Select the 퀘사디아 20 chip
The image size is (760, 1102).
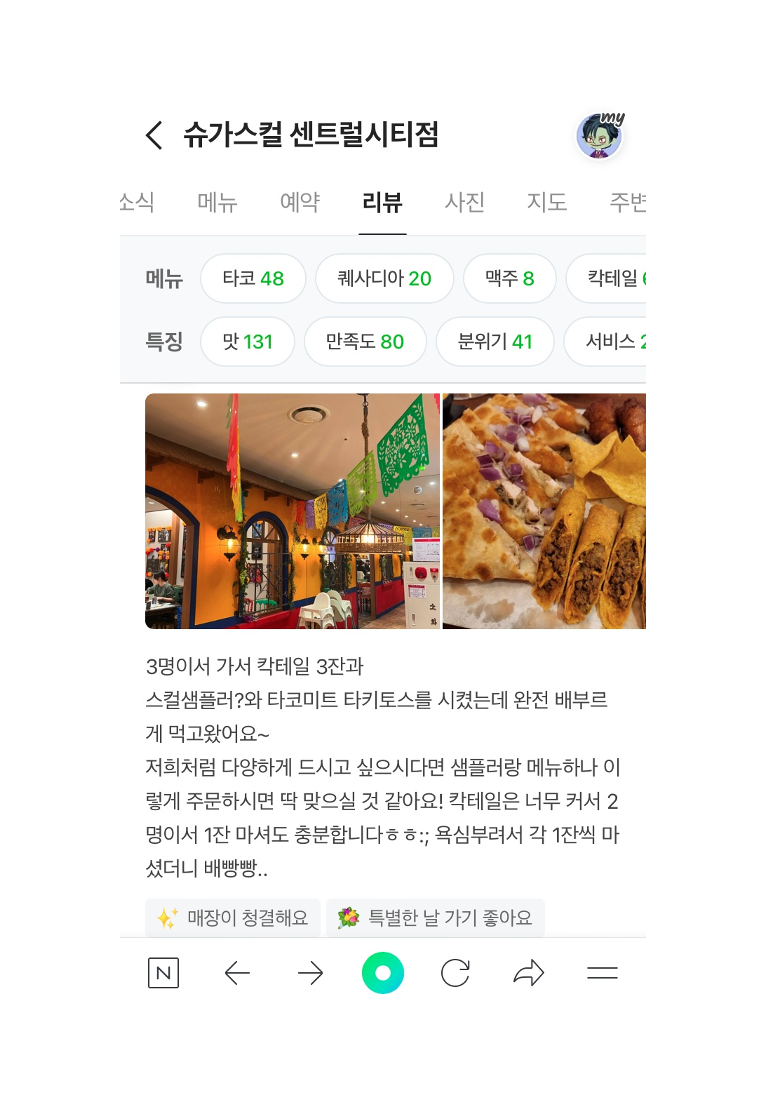point(385,278)
